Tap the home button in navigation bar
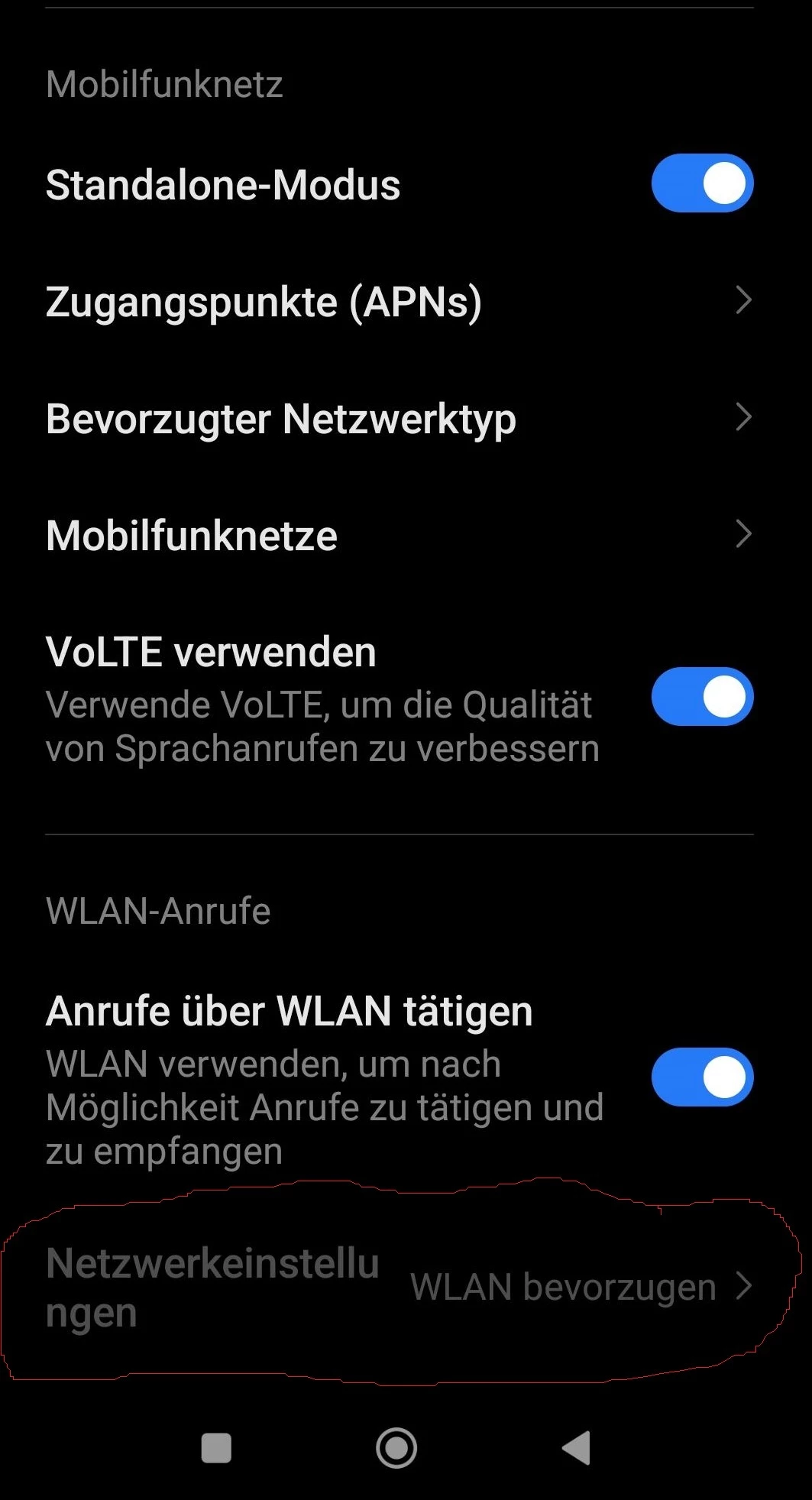Image resolution: width=812 pixels, height=1500 pixels. coord(396,1447)
